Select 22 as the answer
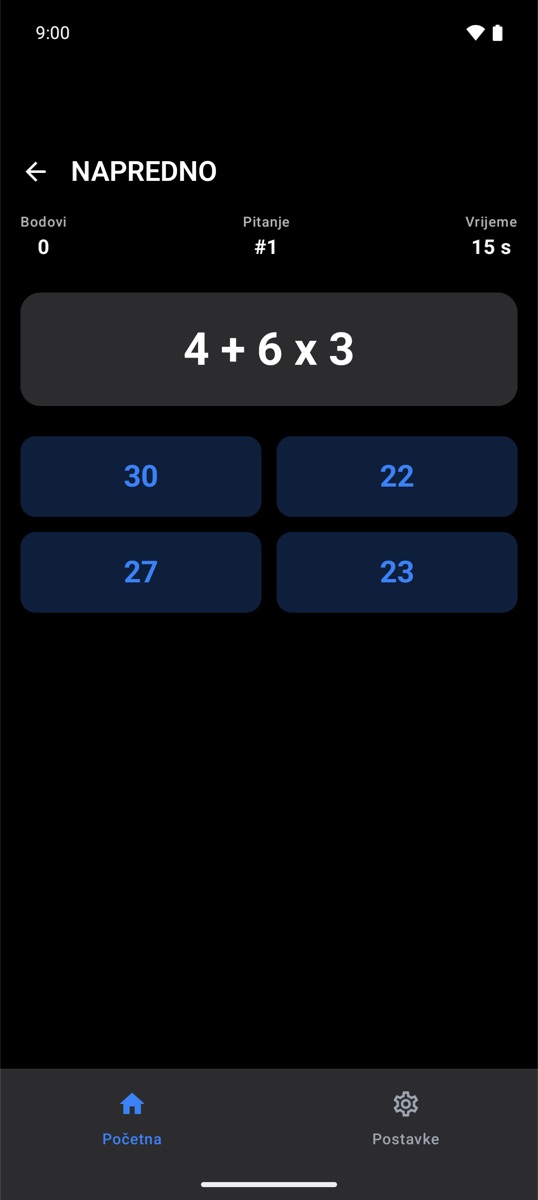This screenshot has height=1200, width=538. click(x=397, y=476)
